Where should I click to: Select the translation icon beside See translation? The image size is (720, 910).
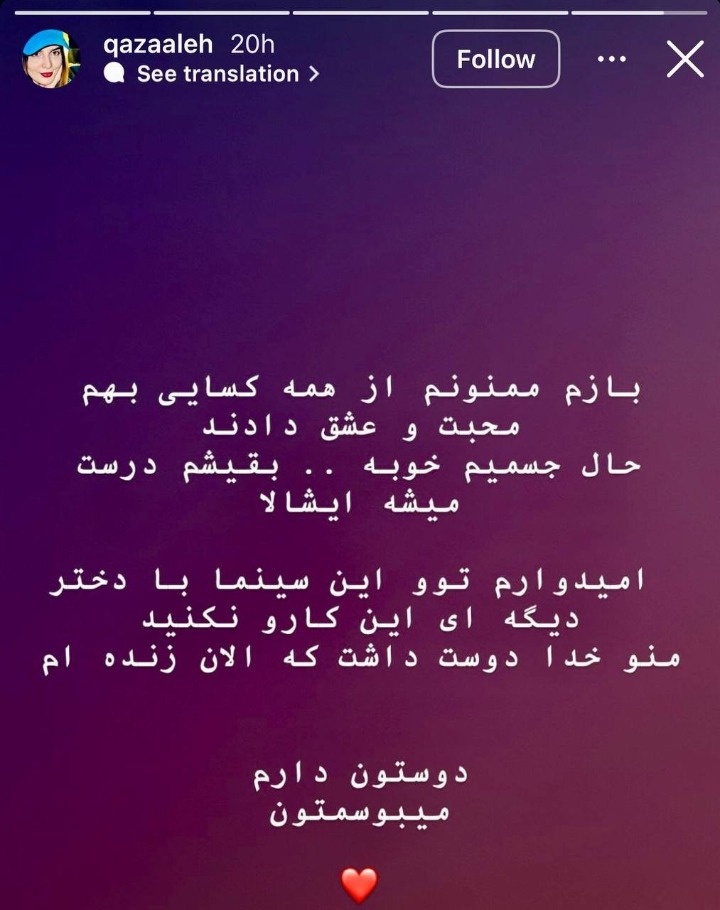113,73
